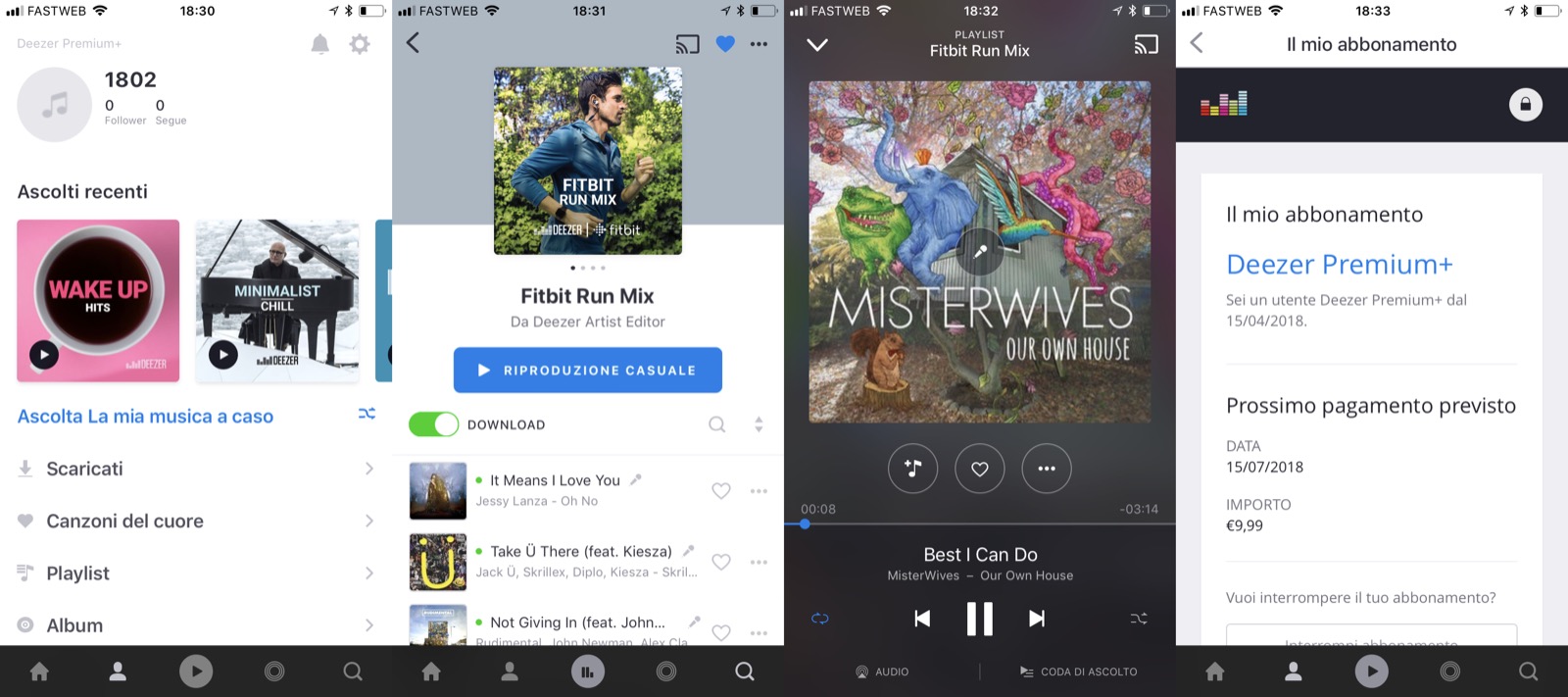The width and height of the screenshot is (1568, 697).
Task: Tap the Riproduzione Casuale button
Action: (587, 370)
